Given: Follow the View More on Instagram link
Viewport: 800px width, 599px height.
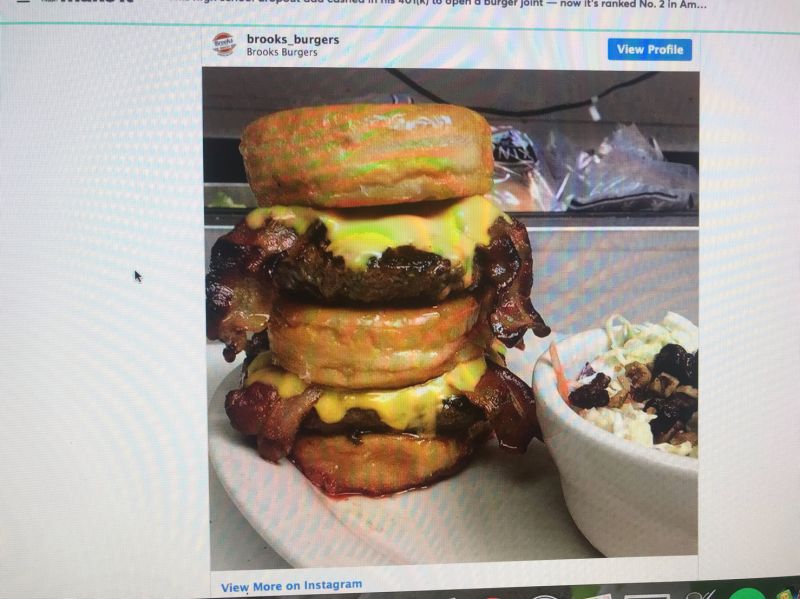Looking at the screenshot, I should (291, 585).
